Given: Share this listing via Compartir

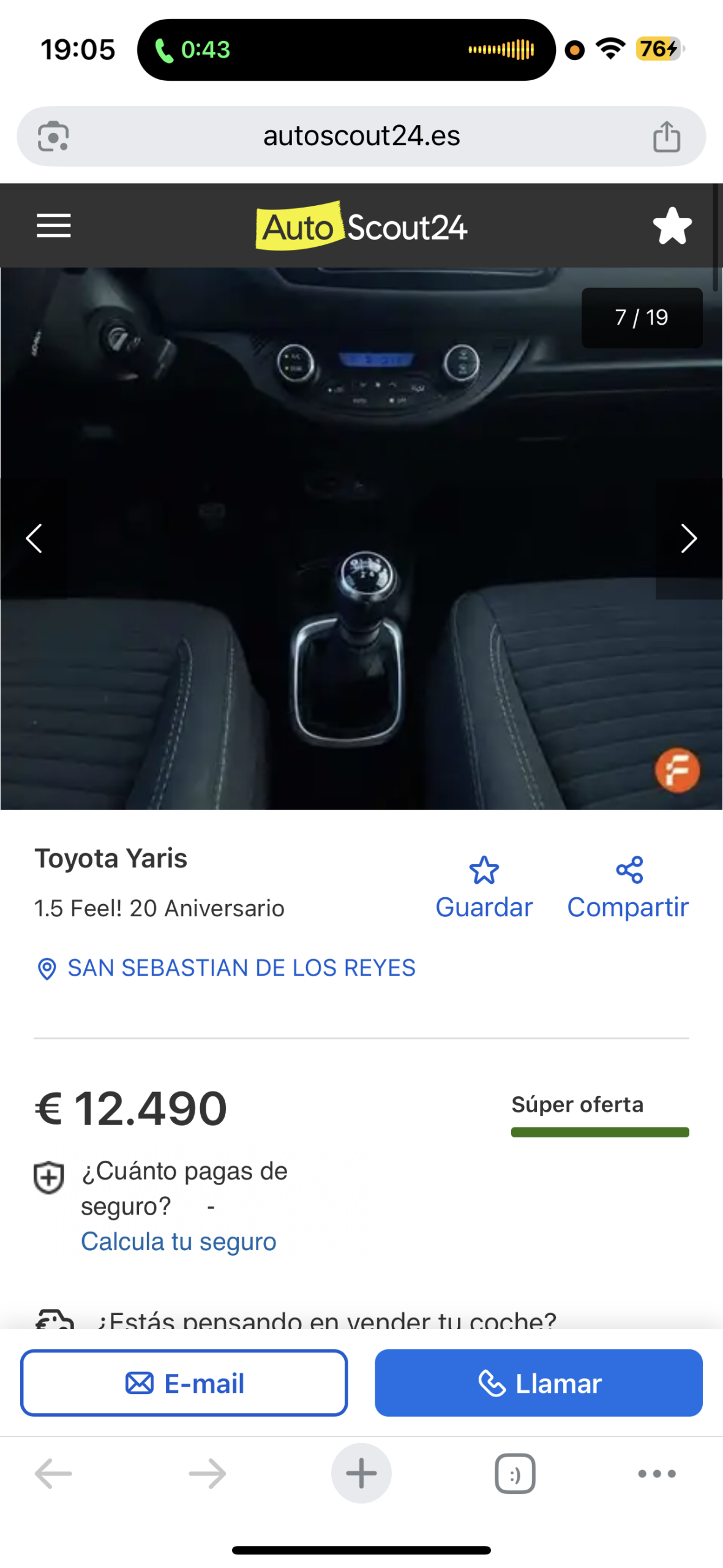Looking at the screenshot, I should tap(628, 888).
